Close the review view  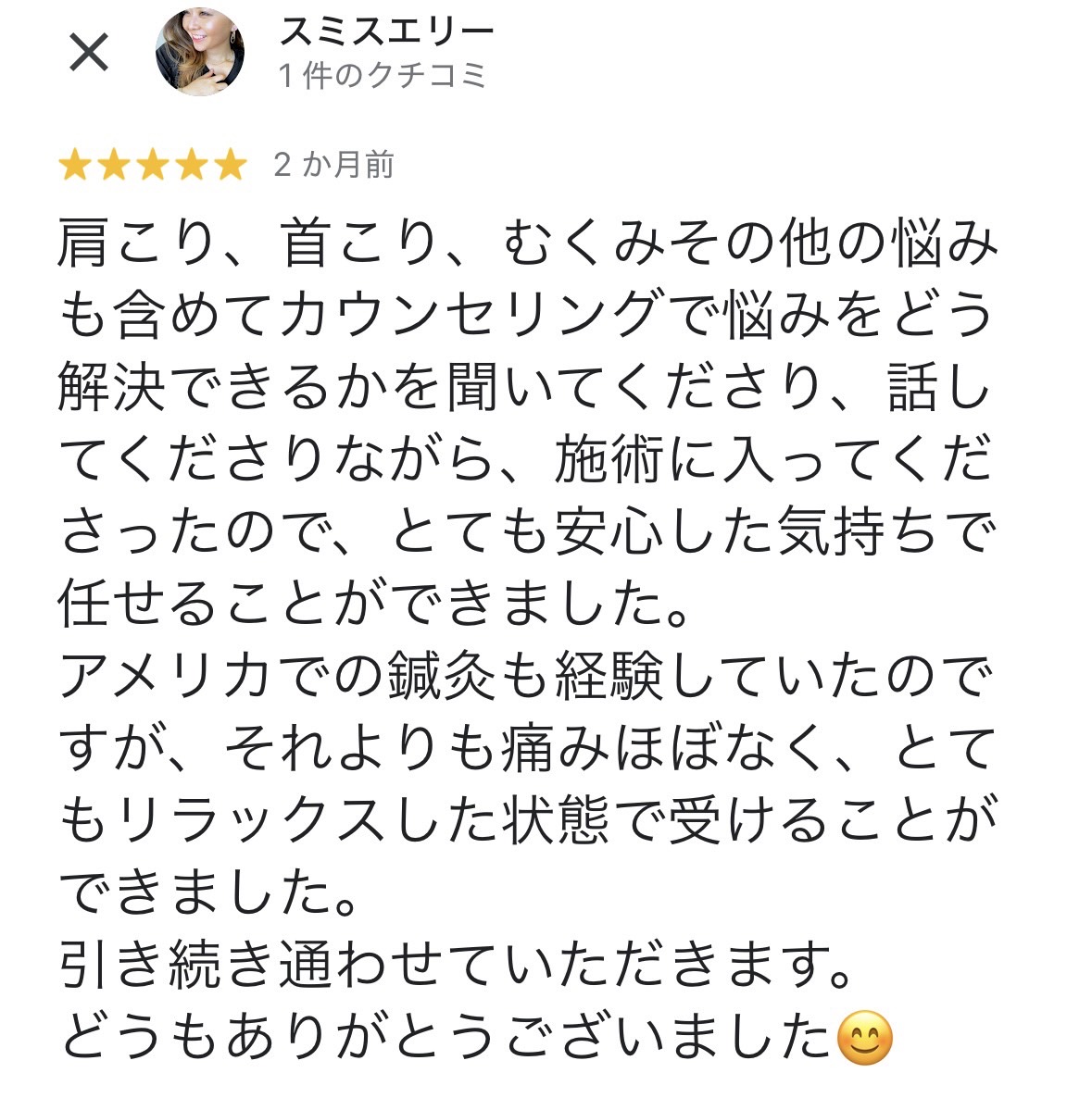coord(89,53)
